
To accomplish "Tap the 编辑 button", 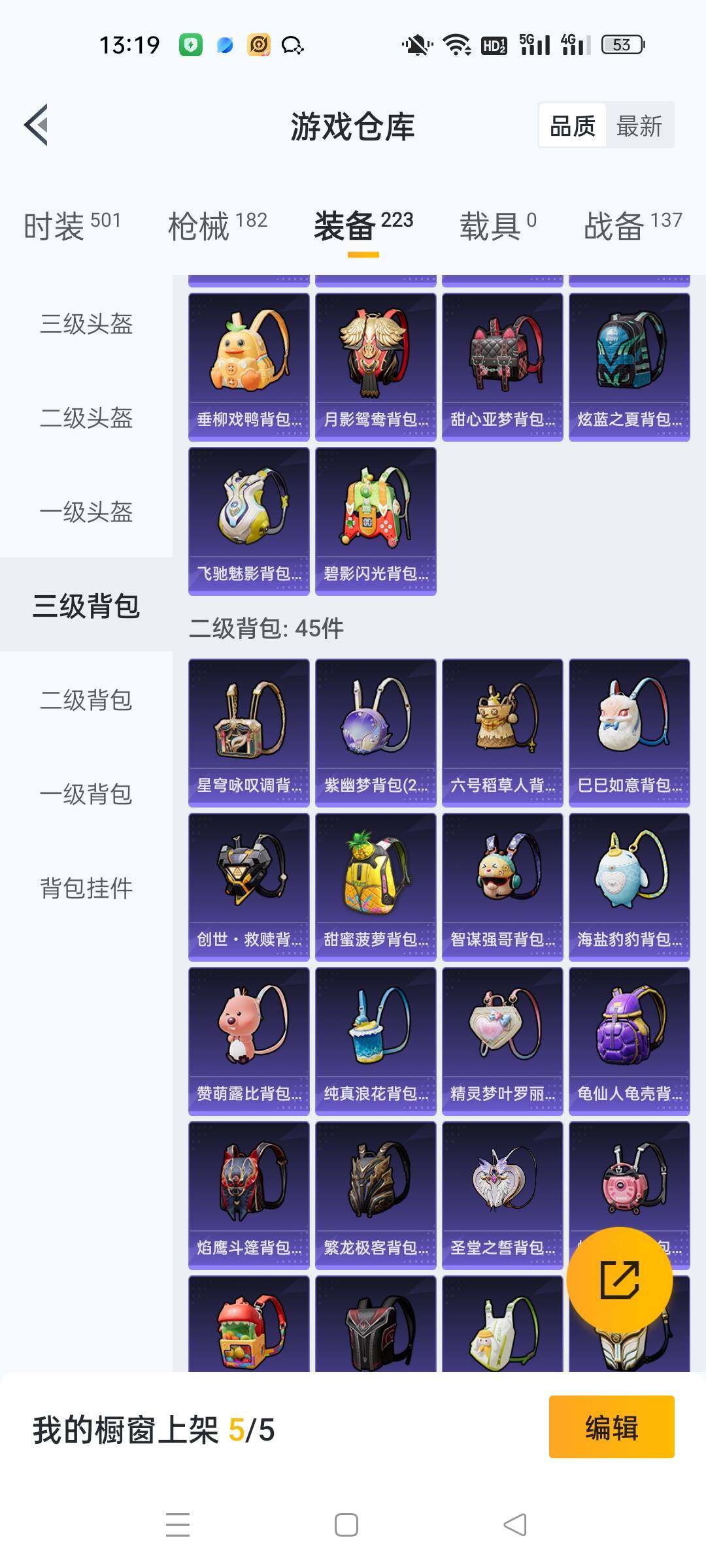I will pyautogui.click(x=611, y=1428).
